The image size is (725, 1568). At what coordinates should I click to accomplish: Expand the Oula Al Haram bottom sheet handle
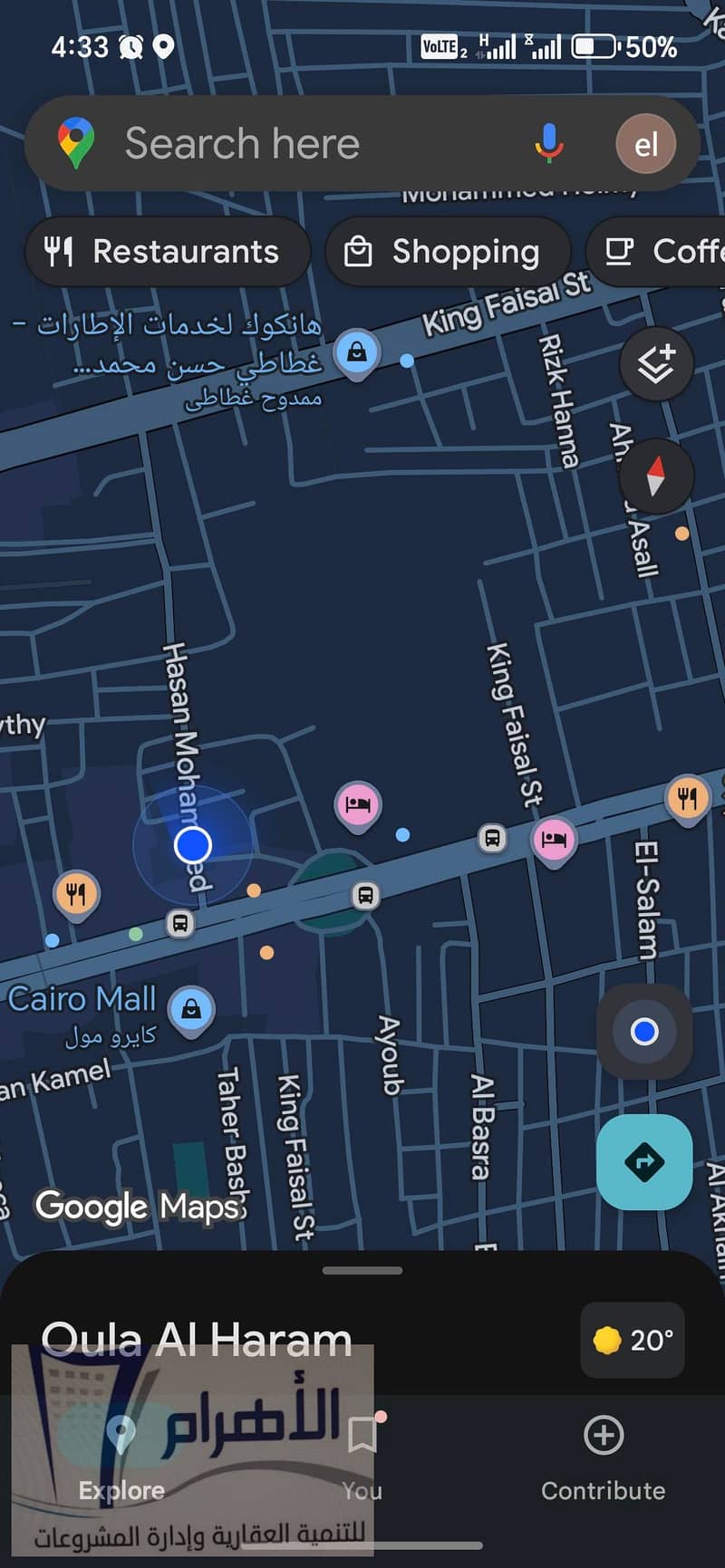coord(362,1271)
